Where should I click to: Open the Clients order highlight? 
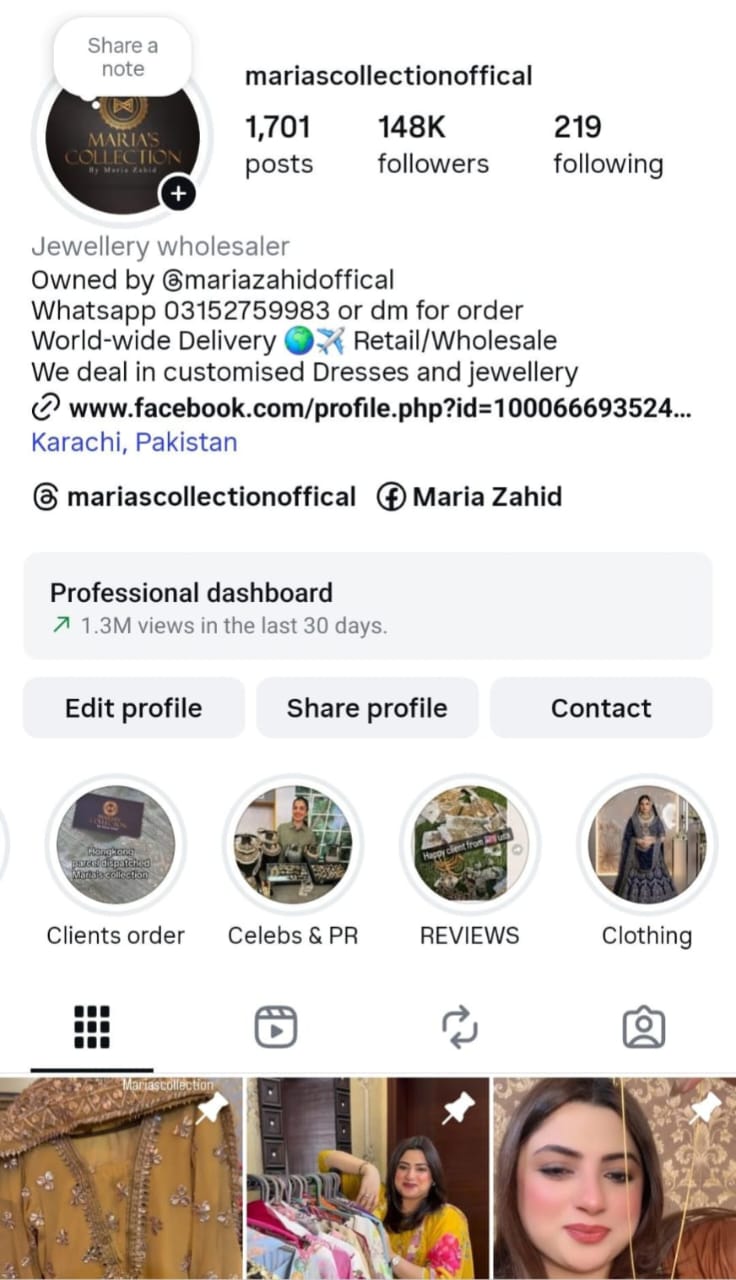tap(116, 845)
